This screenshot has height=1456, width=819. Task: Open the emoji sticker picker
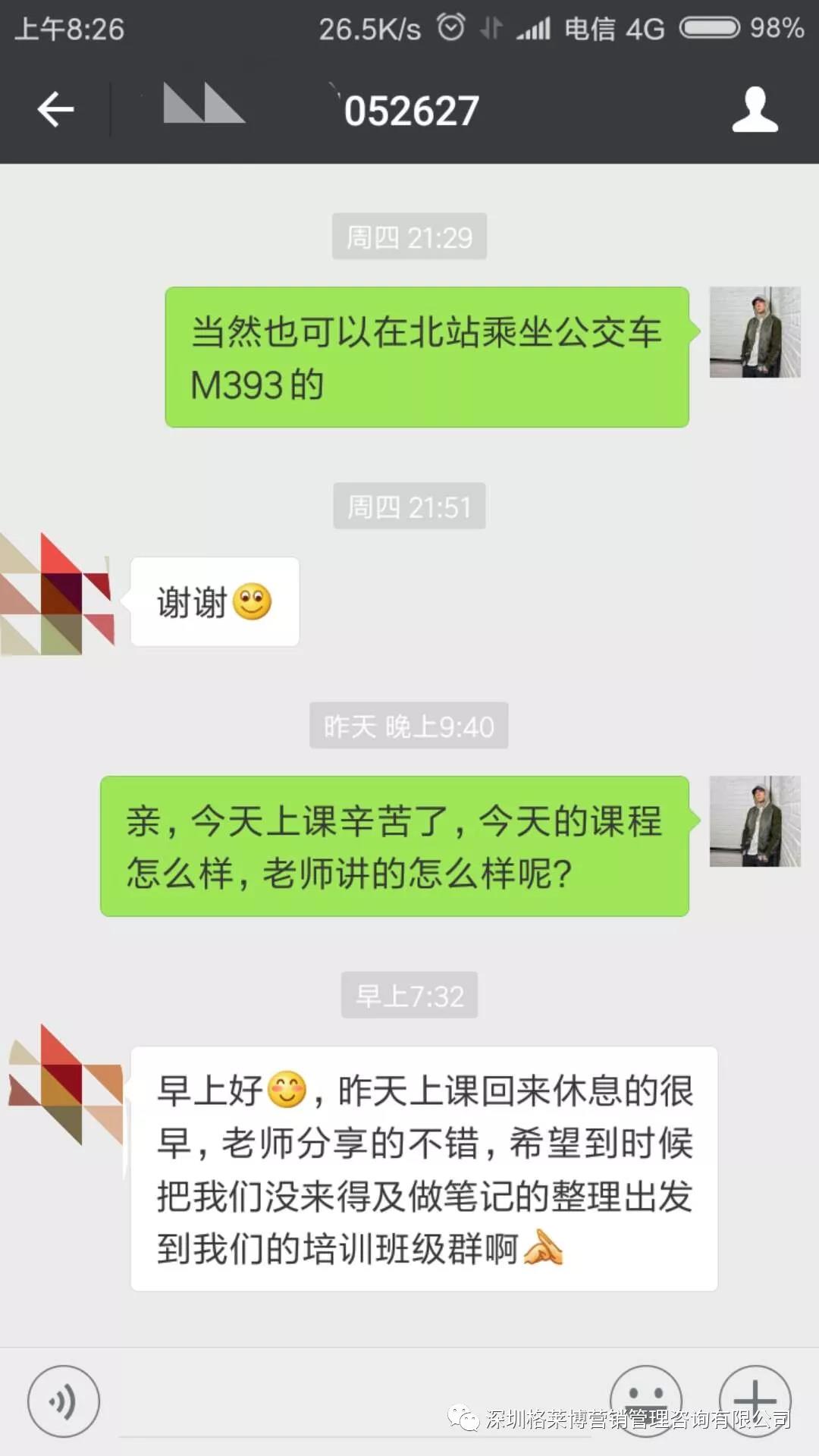pyautogui.click(x=645, y=1399)
